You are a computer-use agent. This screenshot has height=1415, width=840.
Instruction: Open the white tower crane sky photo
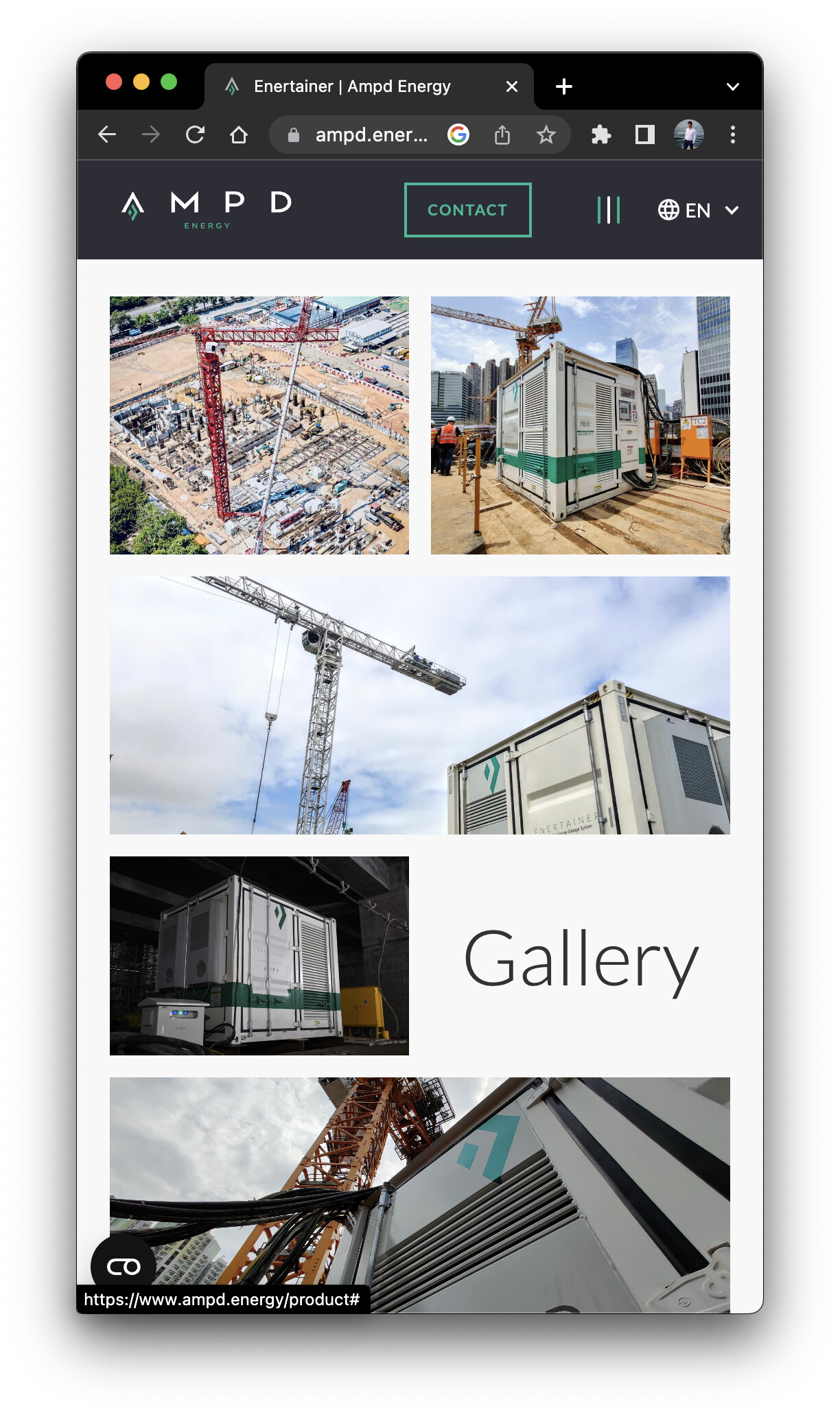coord(419,705)
